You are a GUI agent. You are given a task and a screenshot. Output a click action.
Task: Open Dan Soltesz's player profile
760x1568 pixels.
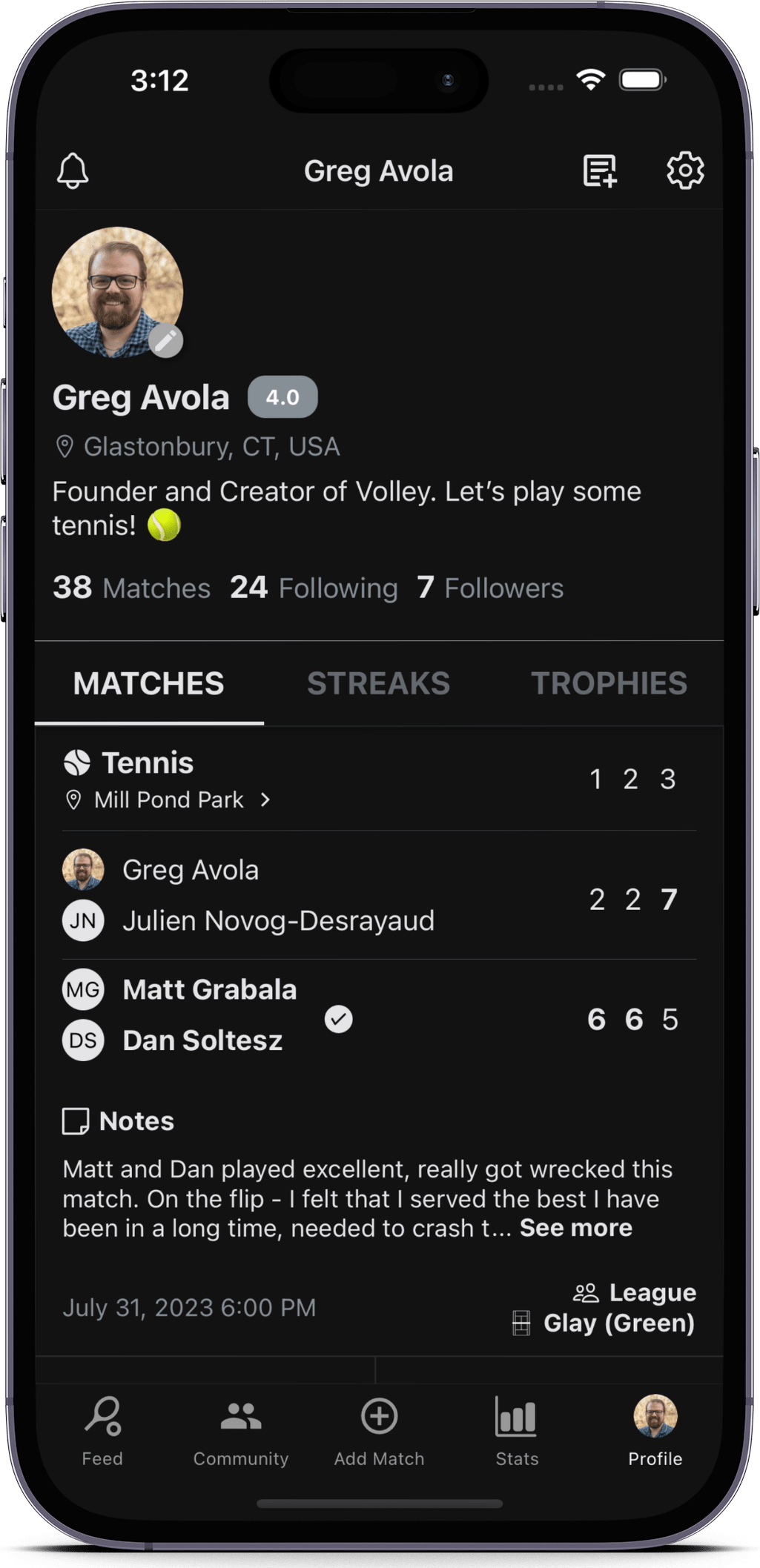point(202,1041)
